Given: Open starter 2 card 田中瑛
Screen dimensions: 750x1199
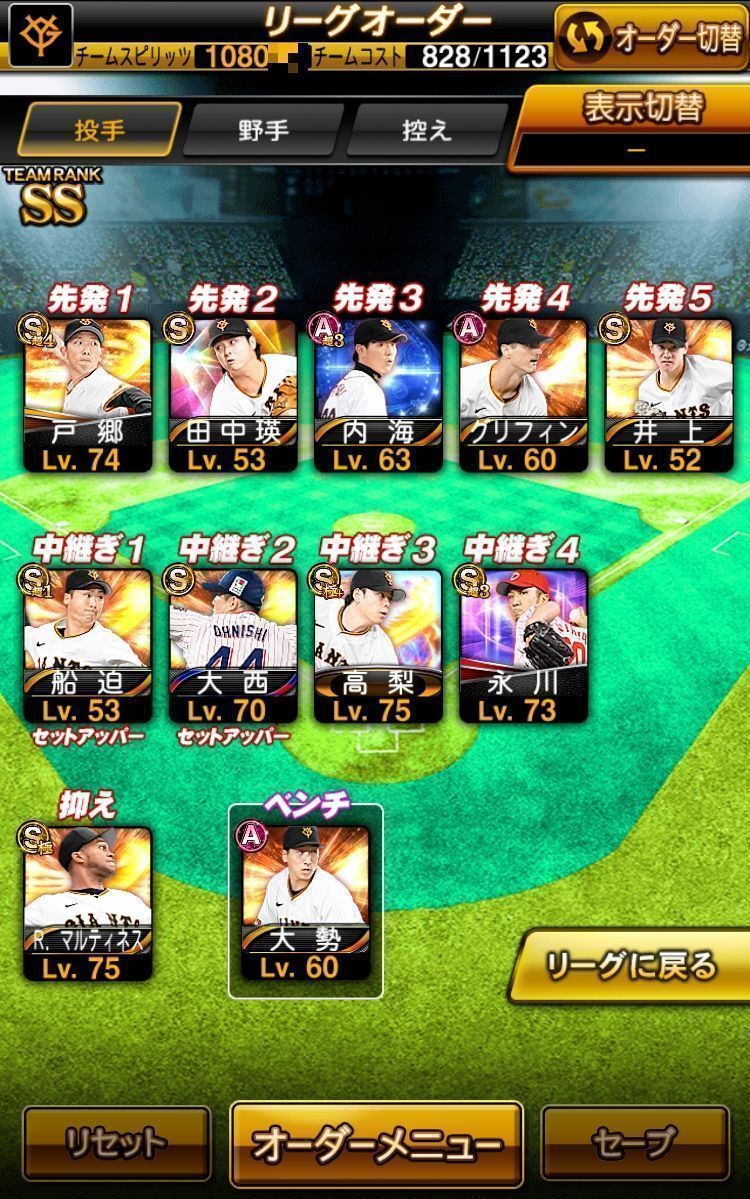Looking at the screenshot, I should coord(233,393).
